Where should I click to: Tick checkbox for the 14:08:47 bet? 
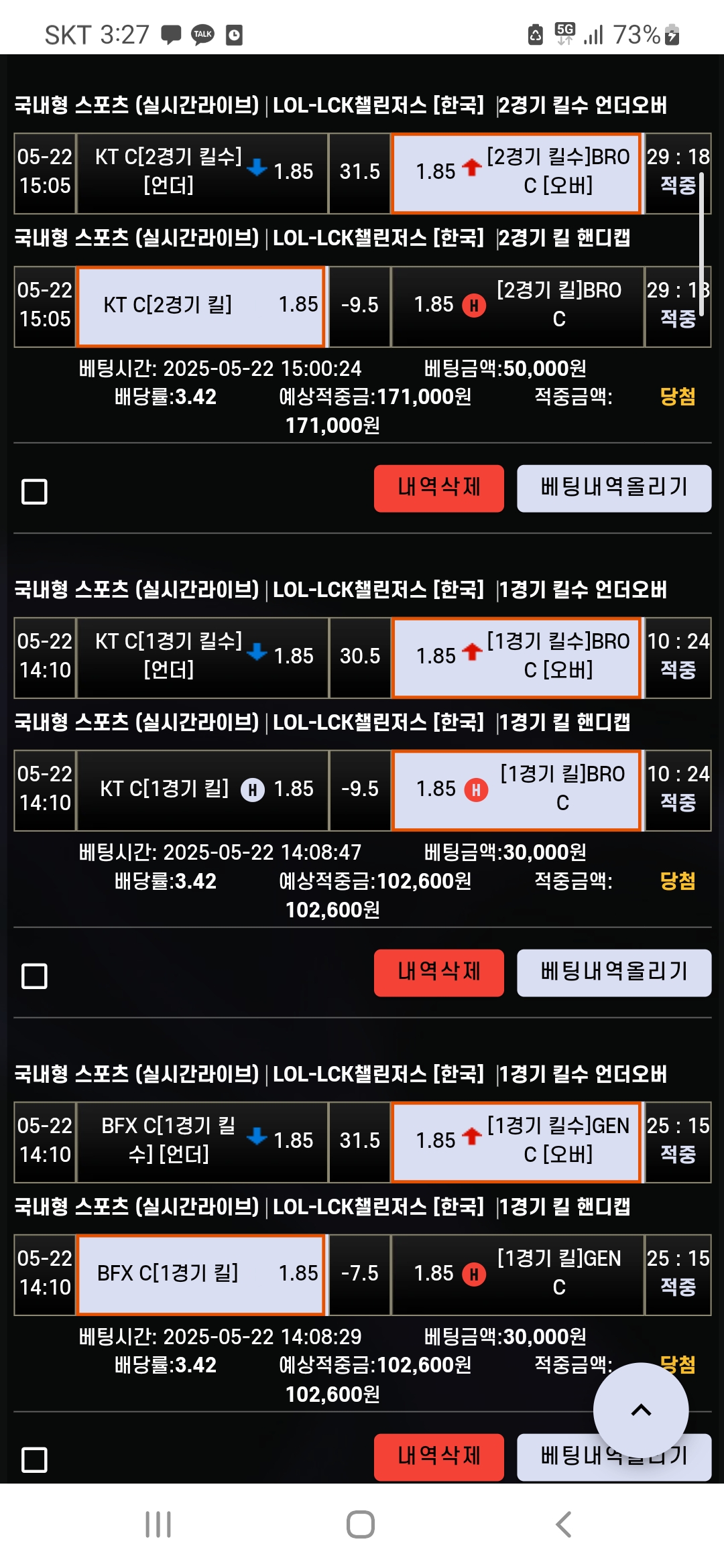click(x=34, y=976)
